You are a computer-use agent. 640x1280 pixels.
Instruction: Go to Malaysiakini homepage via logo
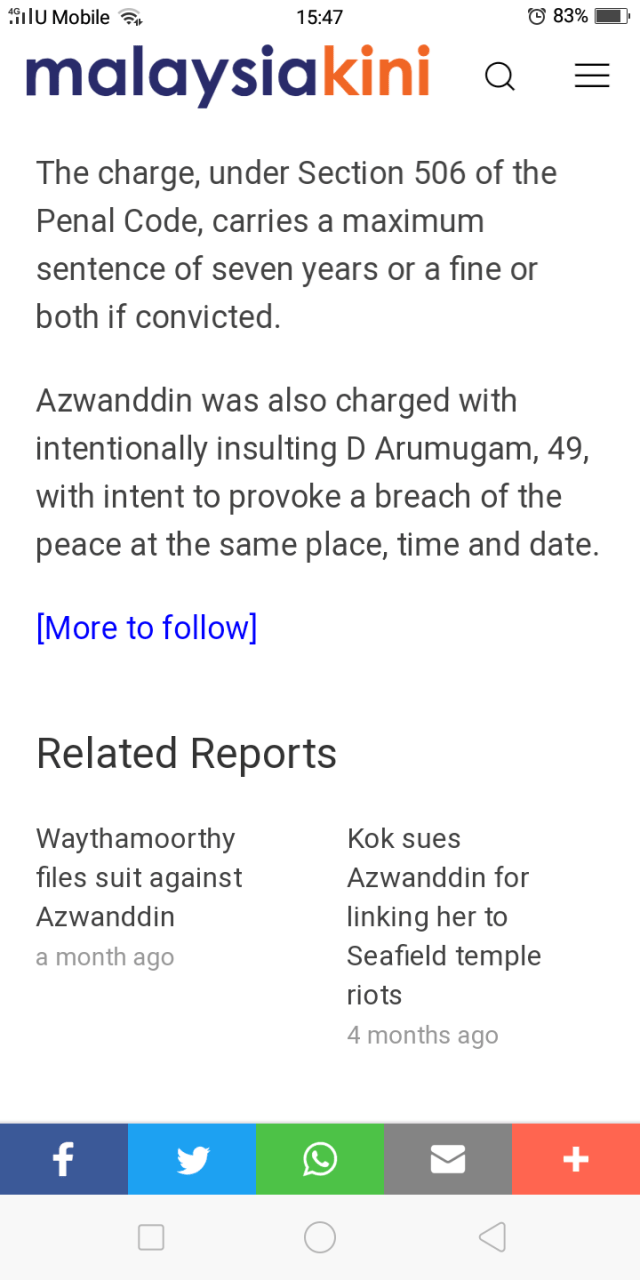point(228,74)
